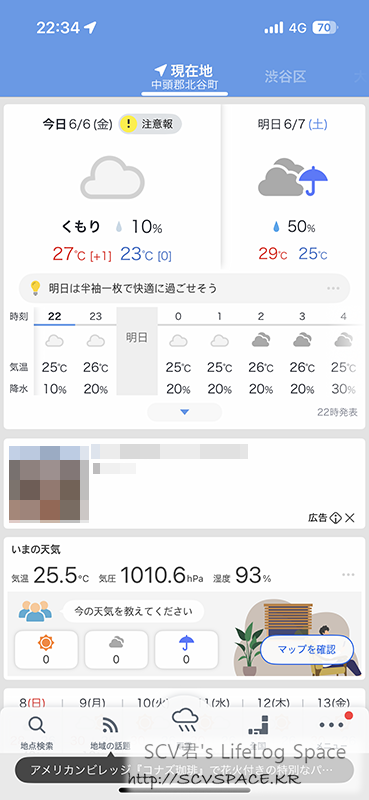Open the メニュー more tab
The width and height of the screenshot is (369, 800).
(x=332, y=733)
